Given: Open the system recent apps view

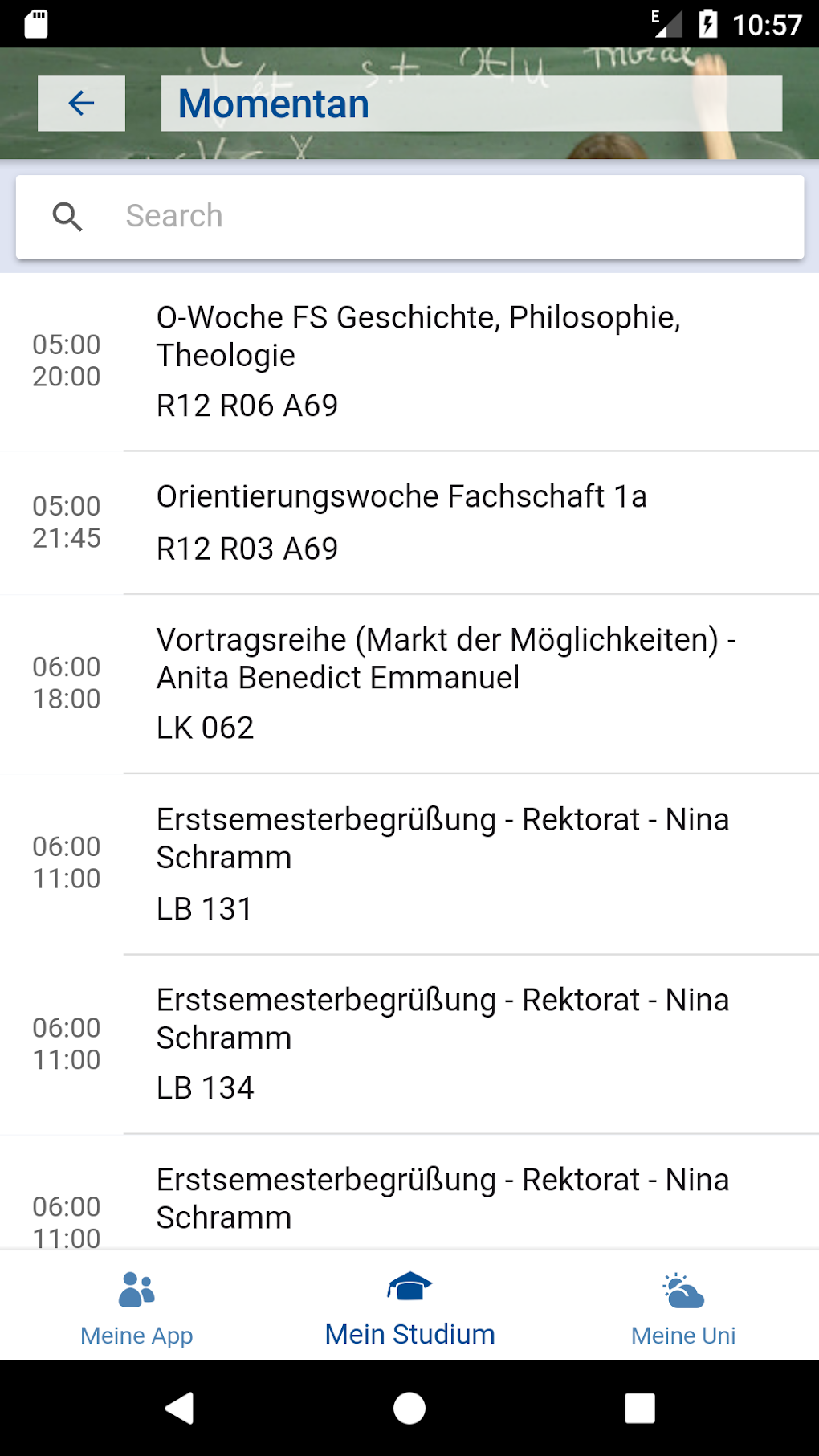Looking at the screenshot, I should (x=639, y=1408).
